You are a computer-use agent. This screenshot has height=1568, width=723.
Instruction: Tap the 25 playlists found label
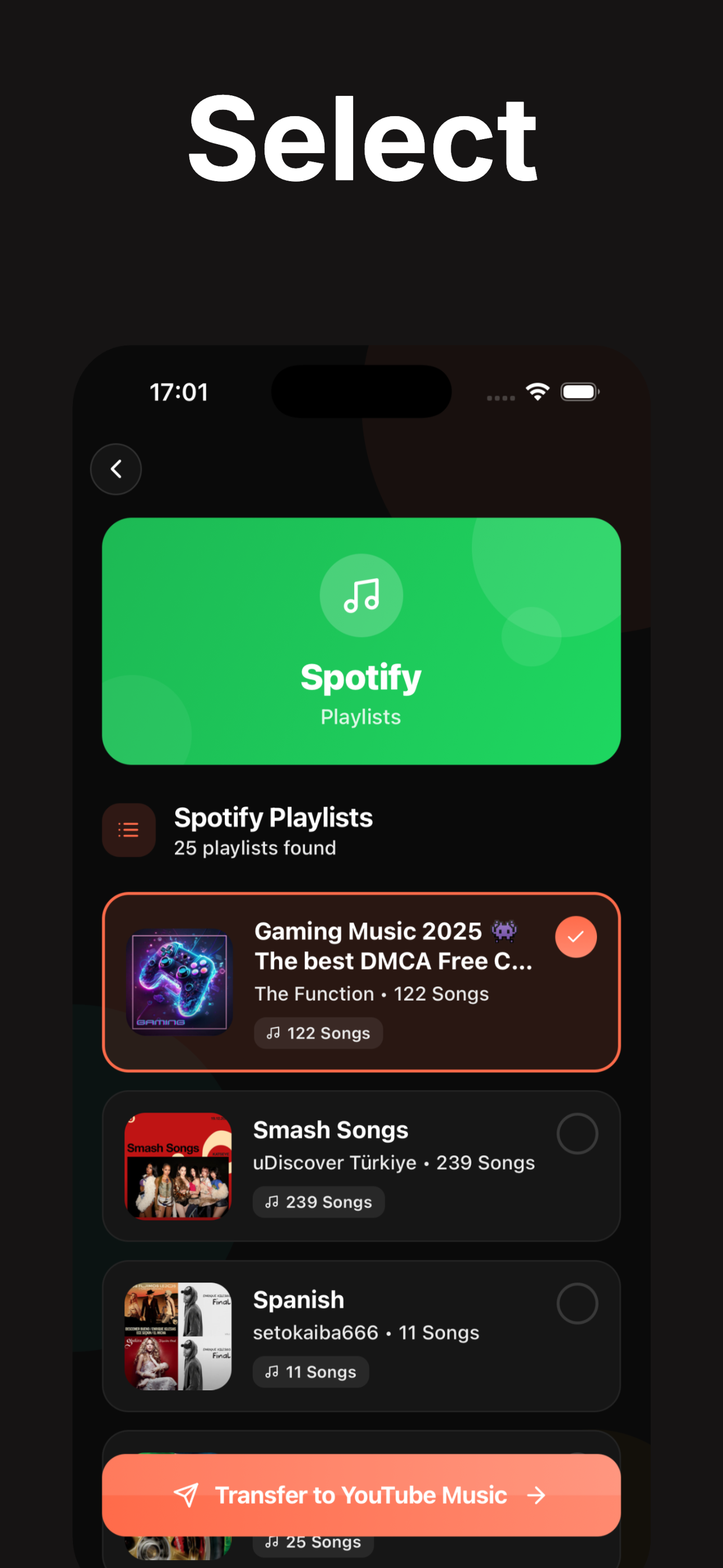point(255,847)
